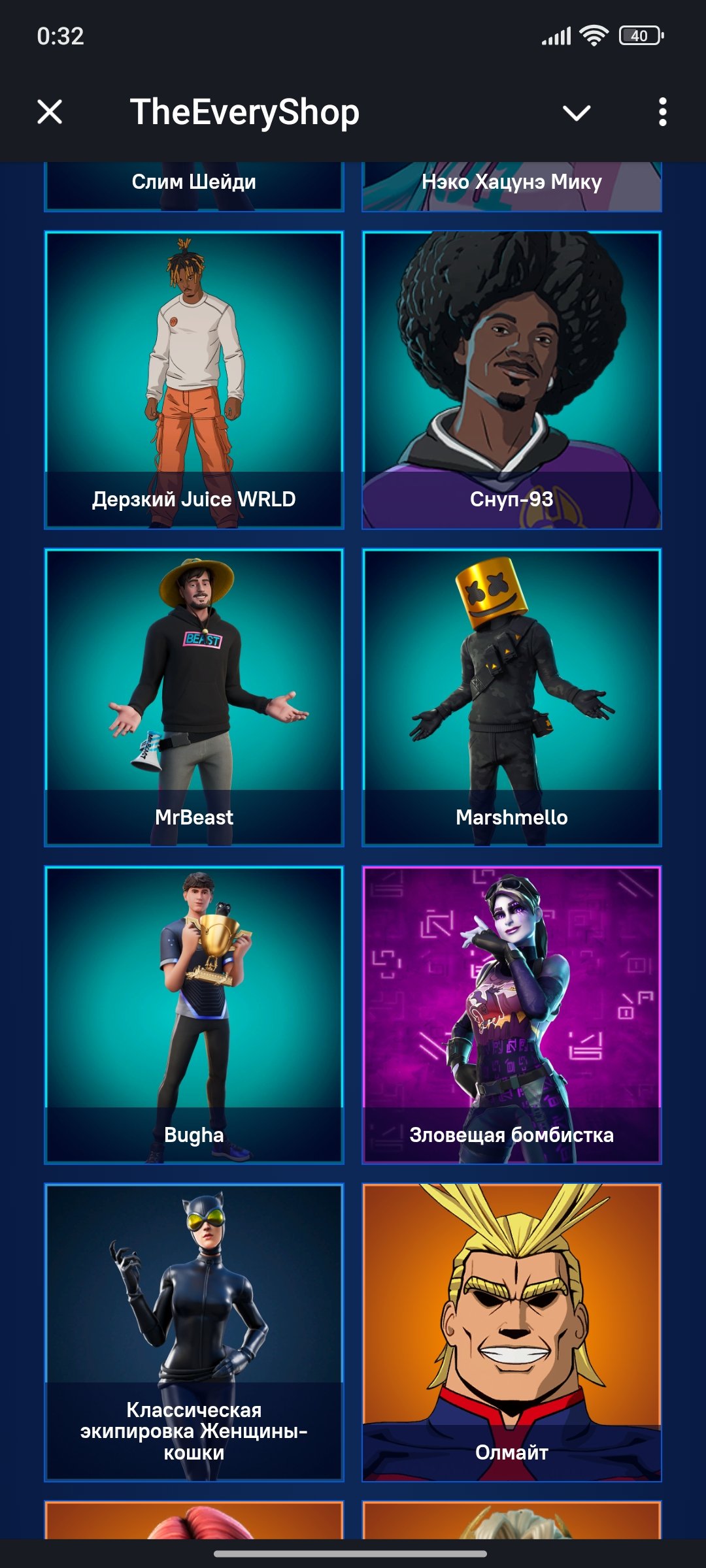
Task: Expand the chevron dropdown in header
Action: click(x=576, y=113)
